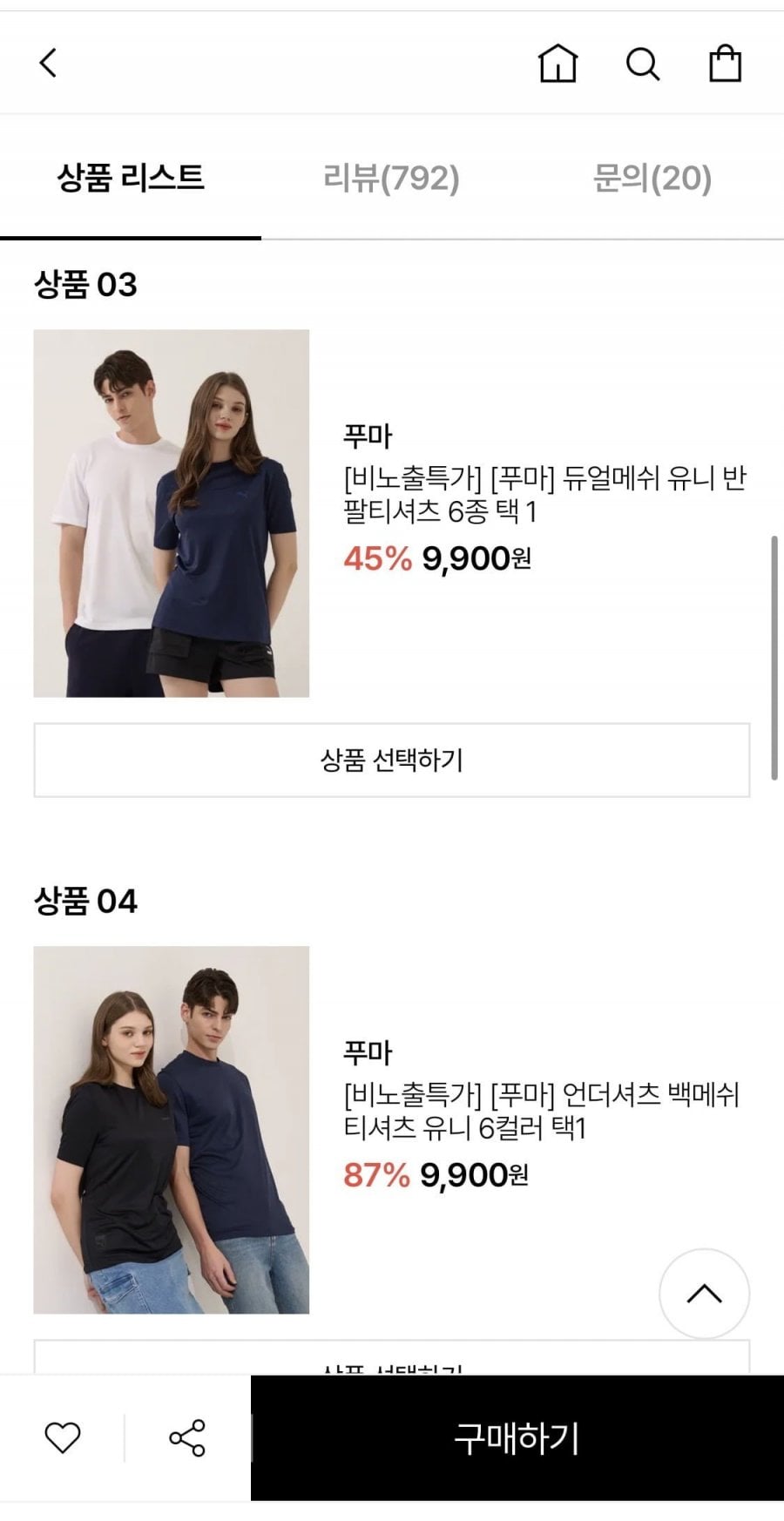Share this product page
784x1521 pixels.
(x=187, y=1437)
